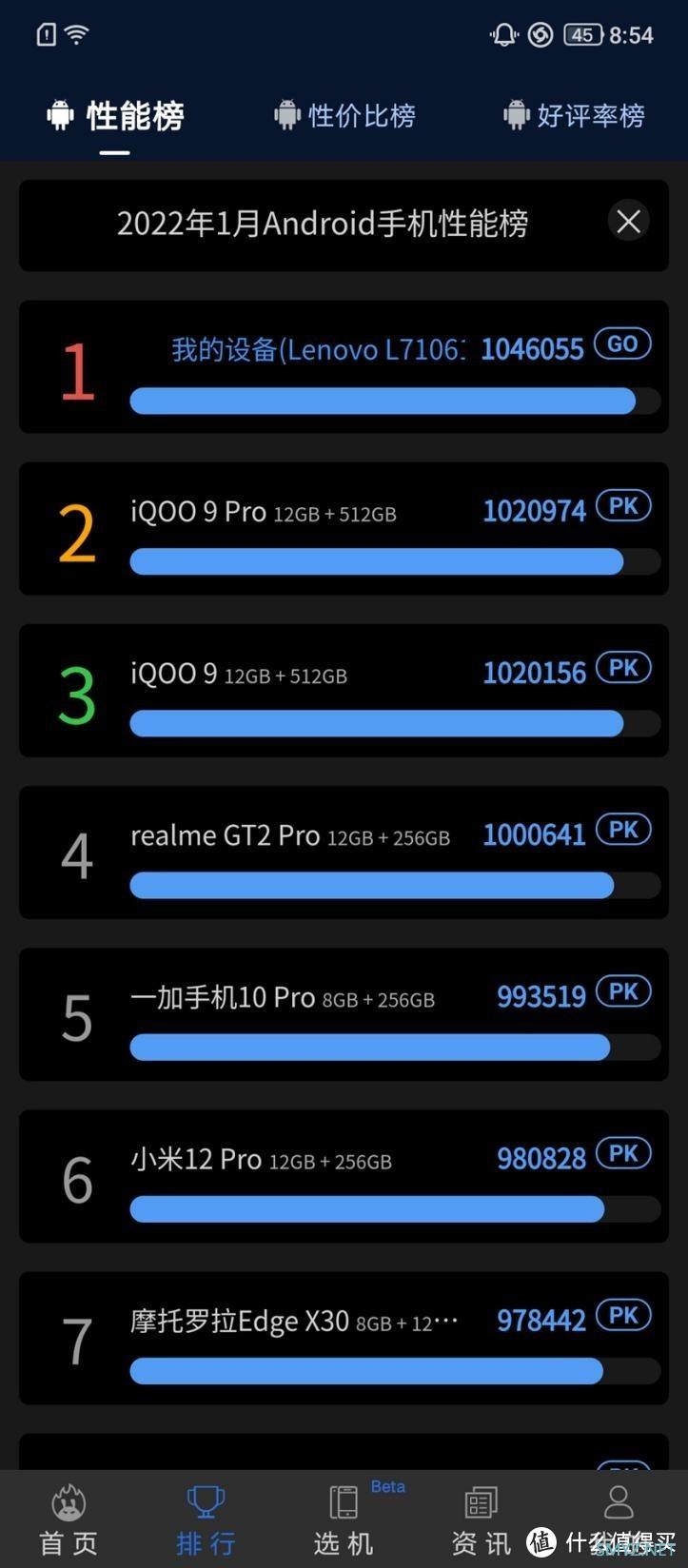Switch to the 好评率榜 tab
The height and width of the screenshot is (1568, 688).
(574, 116)
